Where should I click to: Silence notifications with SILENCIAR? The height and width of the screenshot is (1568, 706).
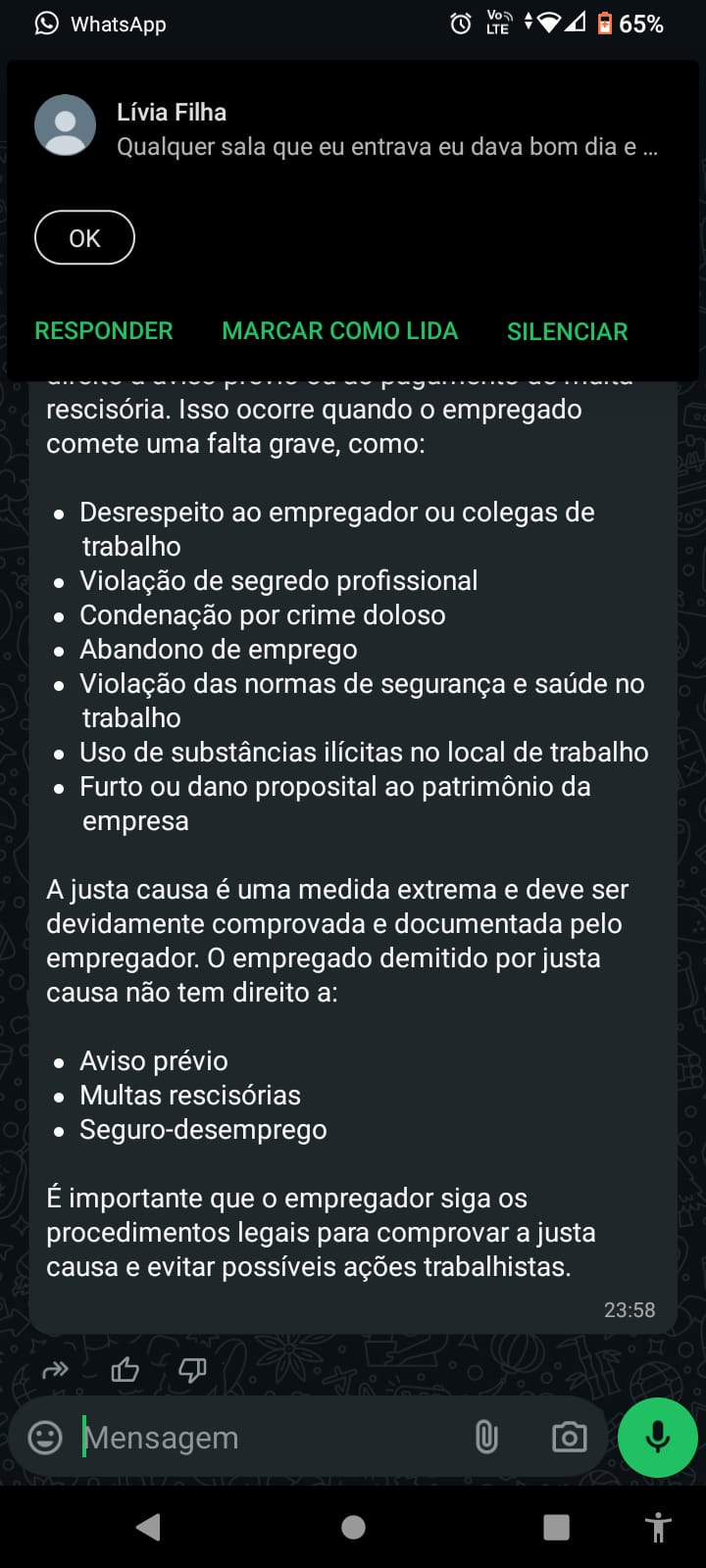point(567,331)
